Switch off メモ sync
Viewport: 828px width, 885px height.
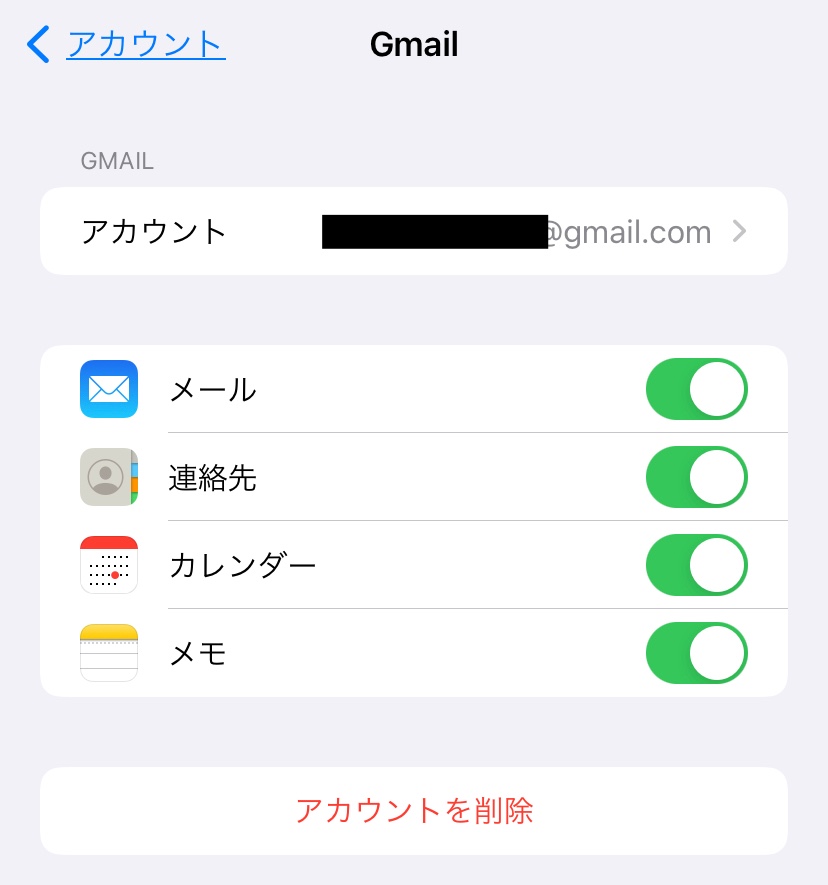coord(696,653)
